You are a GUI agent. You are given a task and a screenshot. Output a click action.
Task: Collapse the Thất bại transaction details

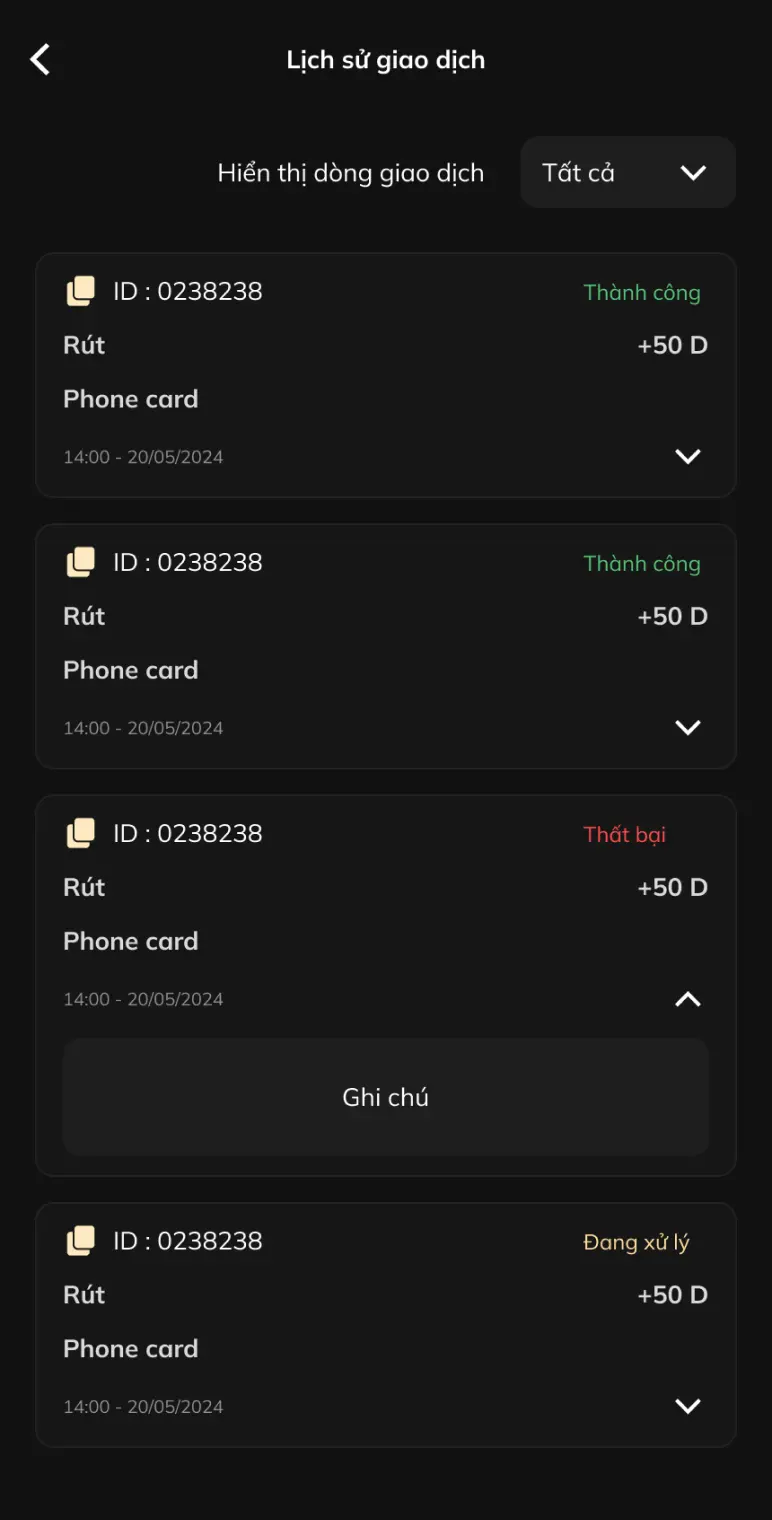tap(688, 999)
